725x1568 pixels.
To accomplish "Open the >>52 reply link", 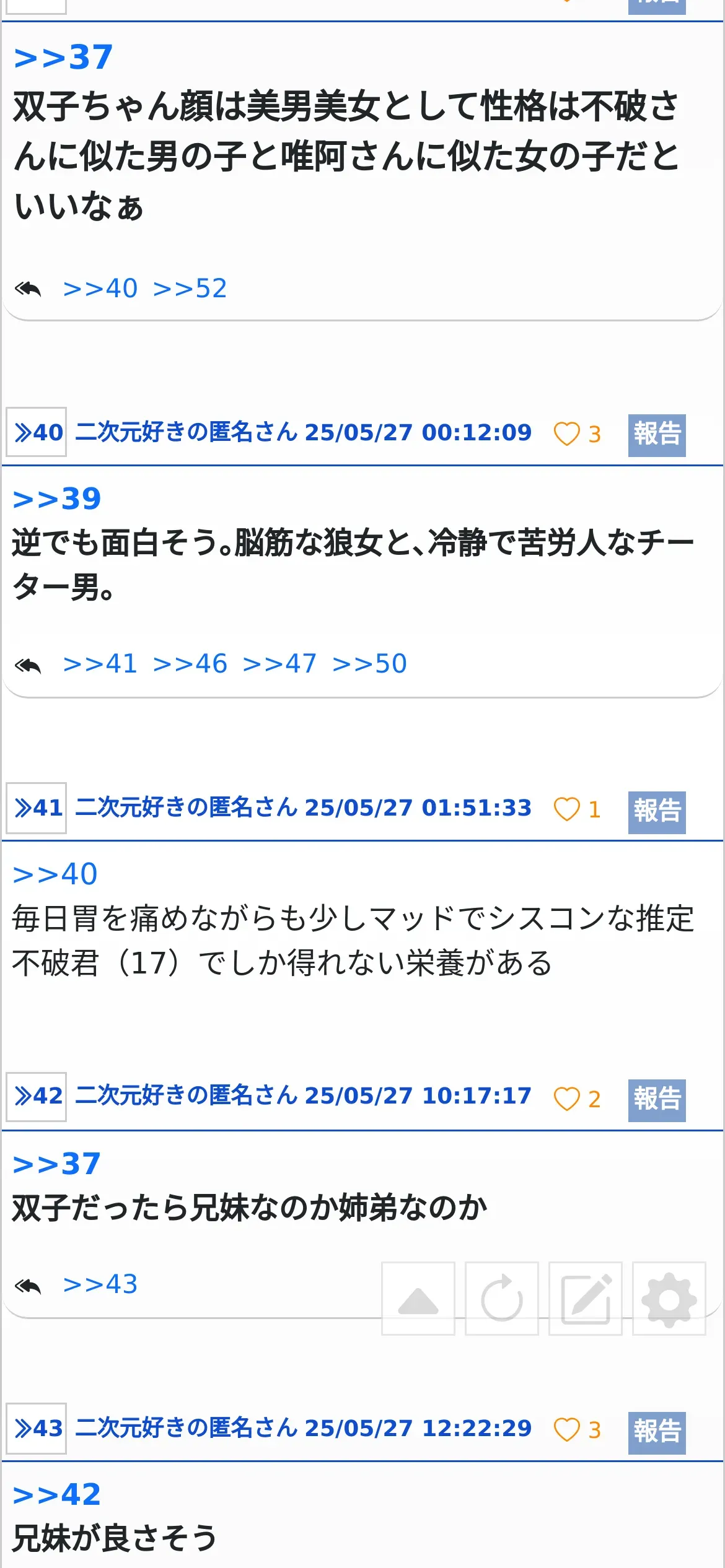I will pos(190,289).
